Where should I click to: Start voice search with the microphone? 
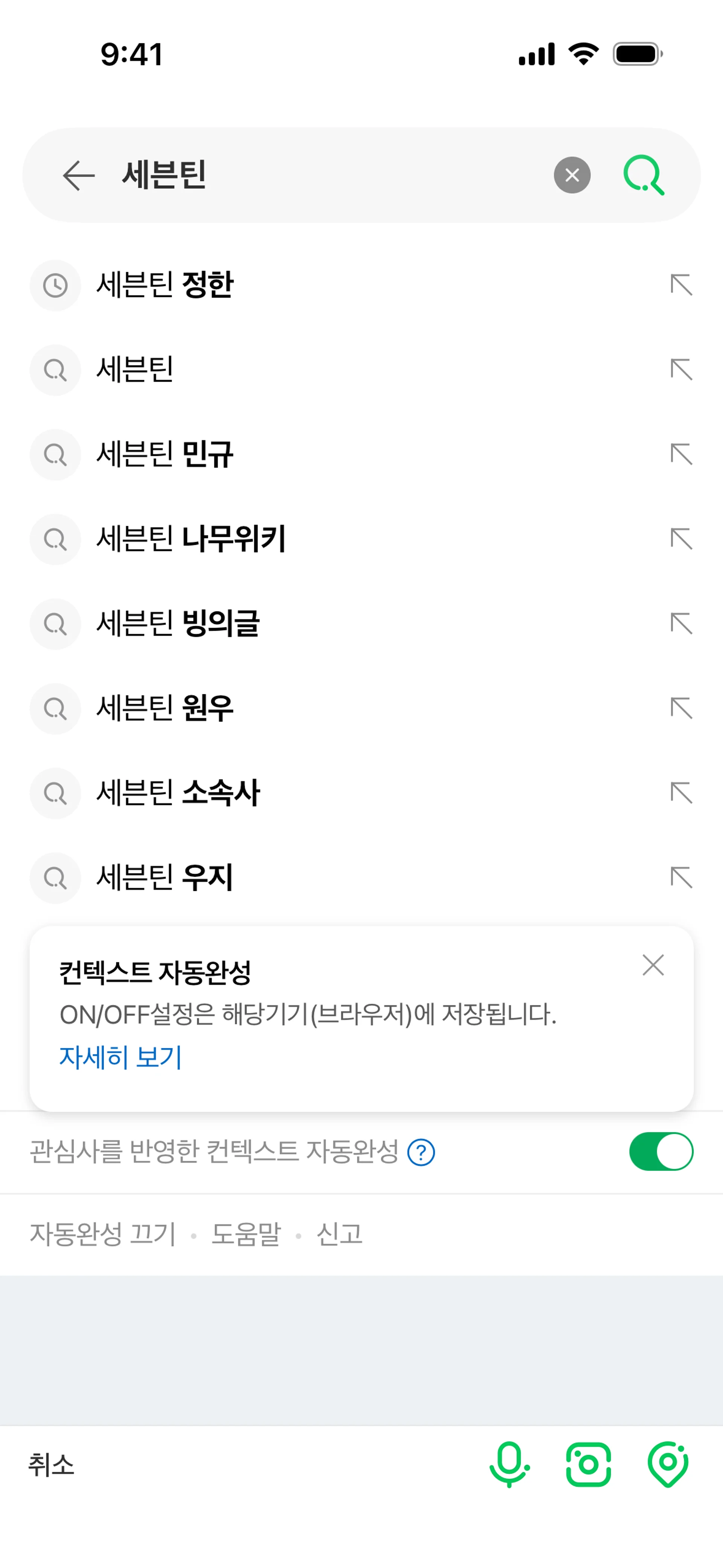click(509, 1464)
